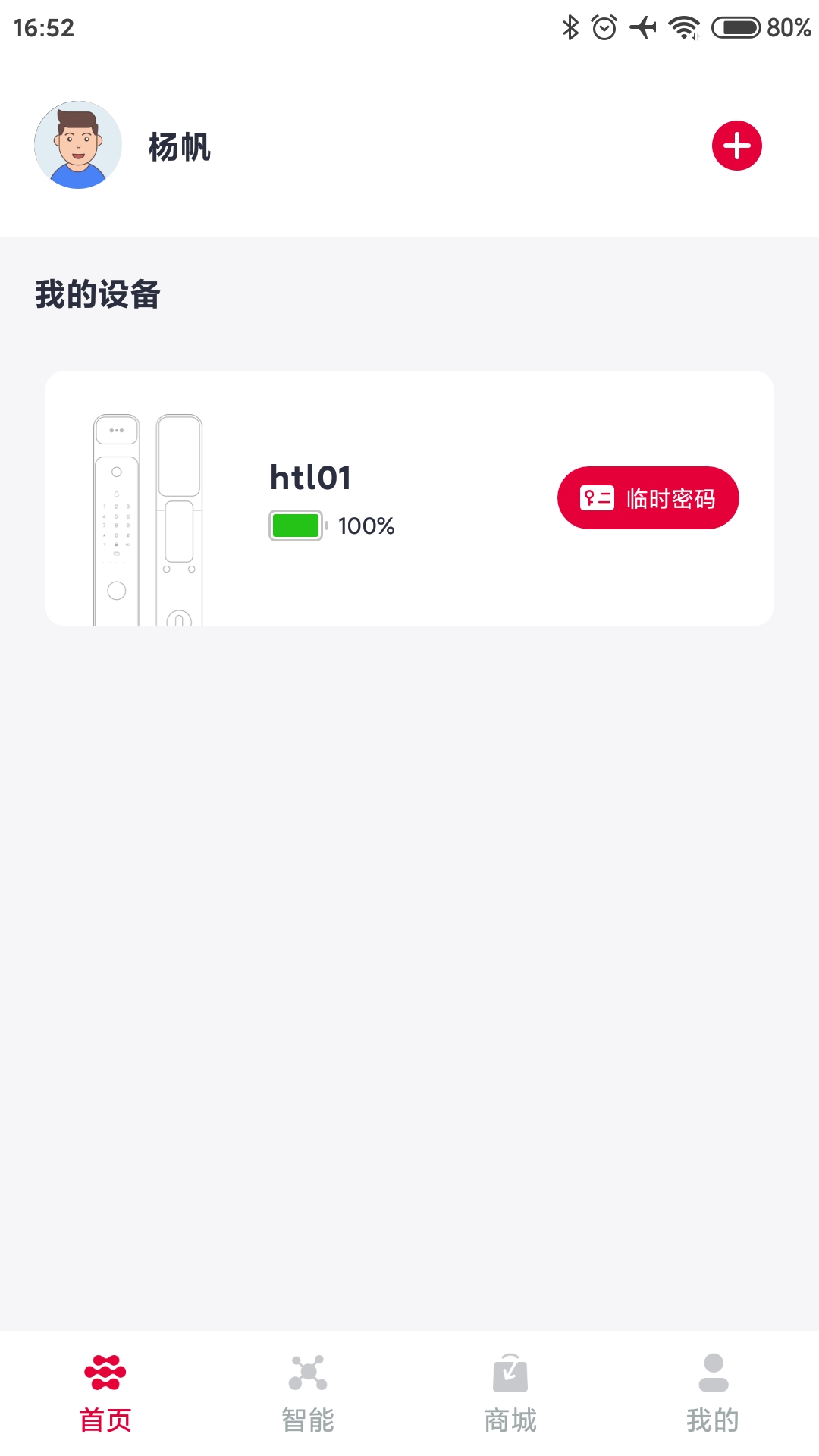This screenshot has height=1456, width=819.
Task: Click the green battery indicator icon
Action: [x=295, y=524]
